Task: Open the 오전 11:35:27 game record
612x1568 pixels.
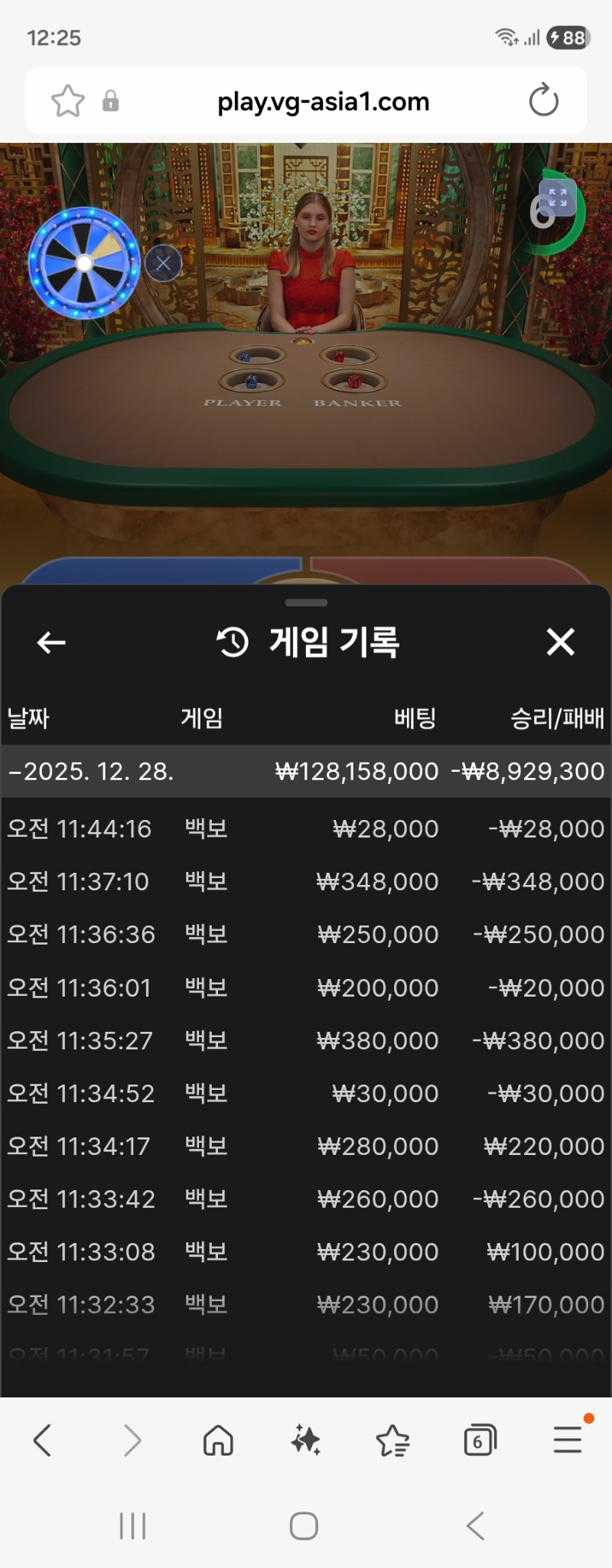Action: coord(306,1040)
